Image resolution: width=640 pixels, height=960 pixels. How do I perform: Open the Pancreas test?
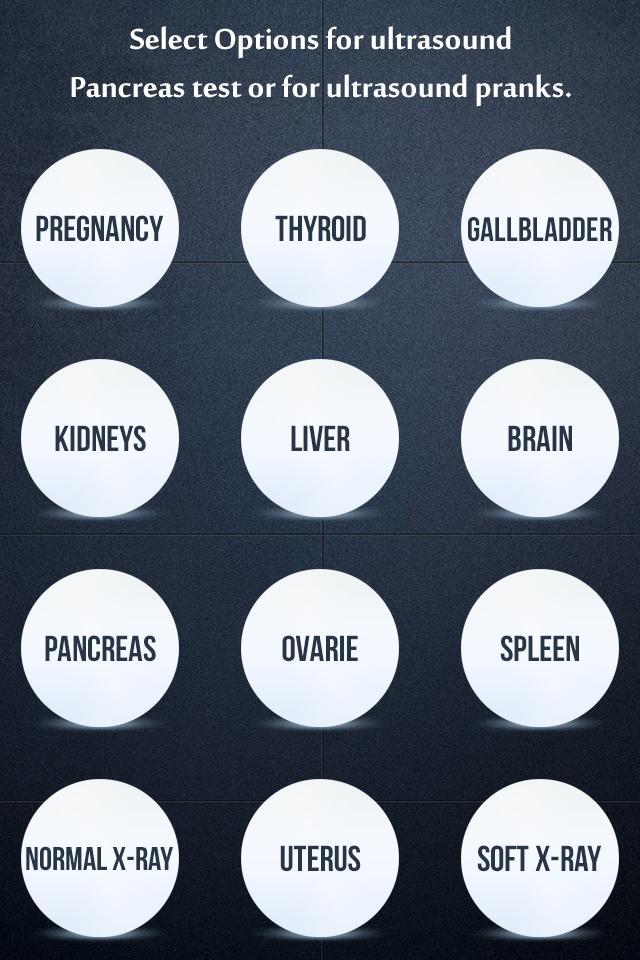99,648
